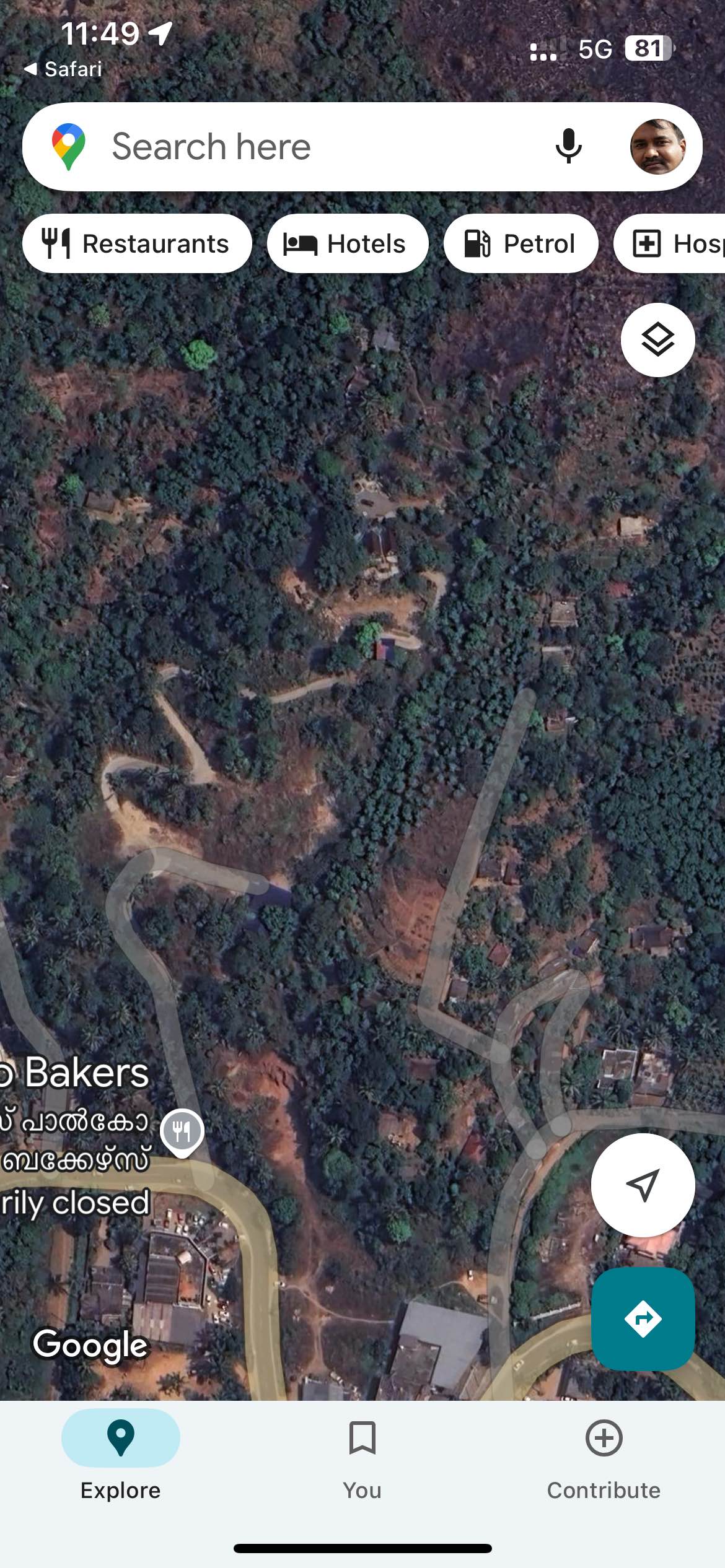The image size is (725, 1568).
Task: Start voice search with the microphone
Action: coord(568,147)
